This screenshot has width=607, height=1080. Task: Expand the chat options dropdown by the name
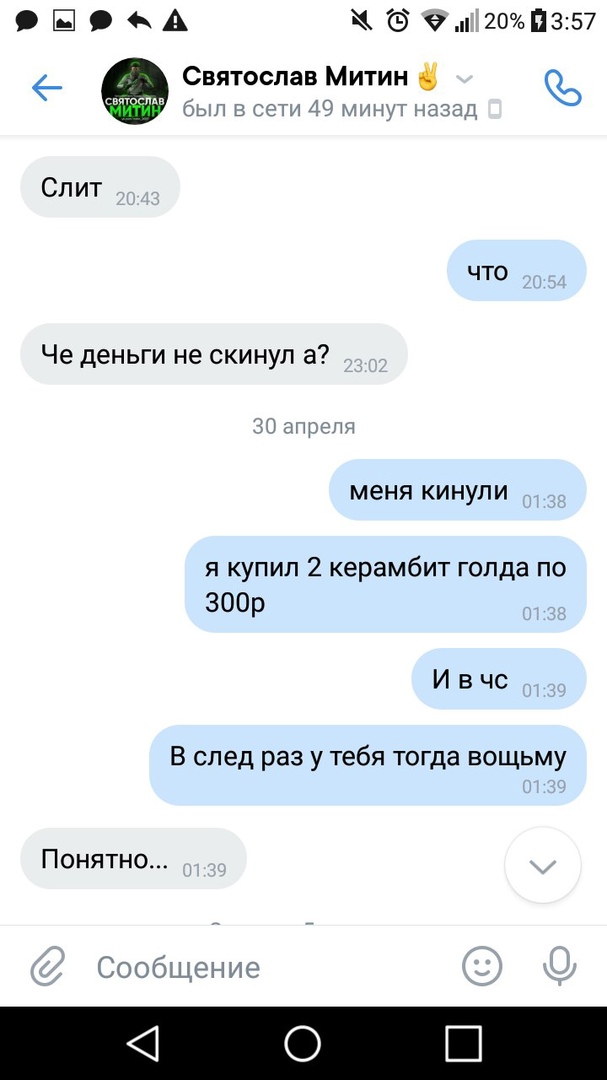(464, 79)
